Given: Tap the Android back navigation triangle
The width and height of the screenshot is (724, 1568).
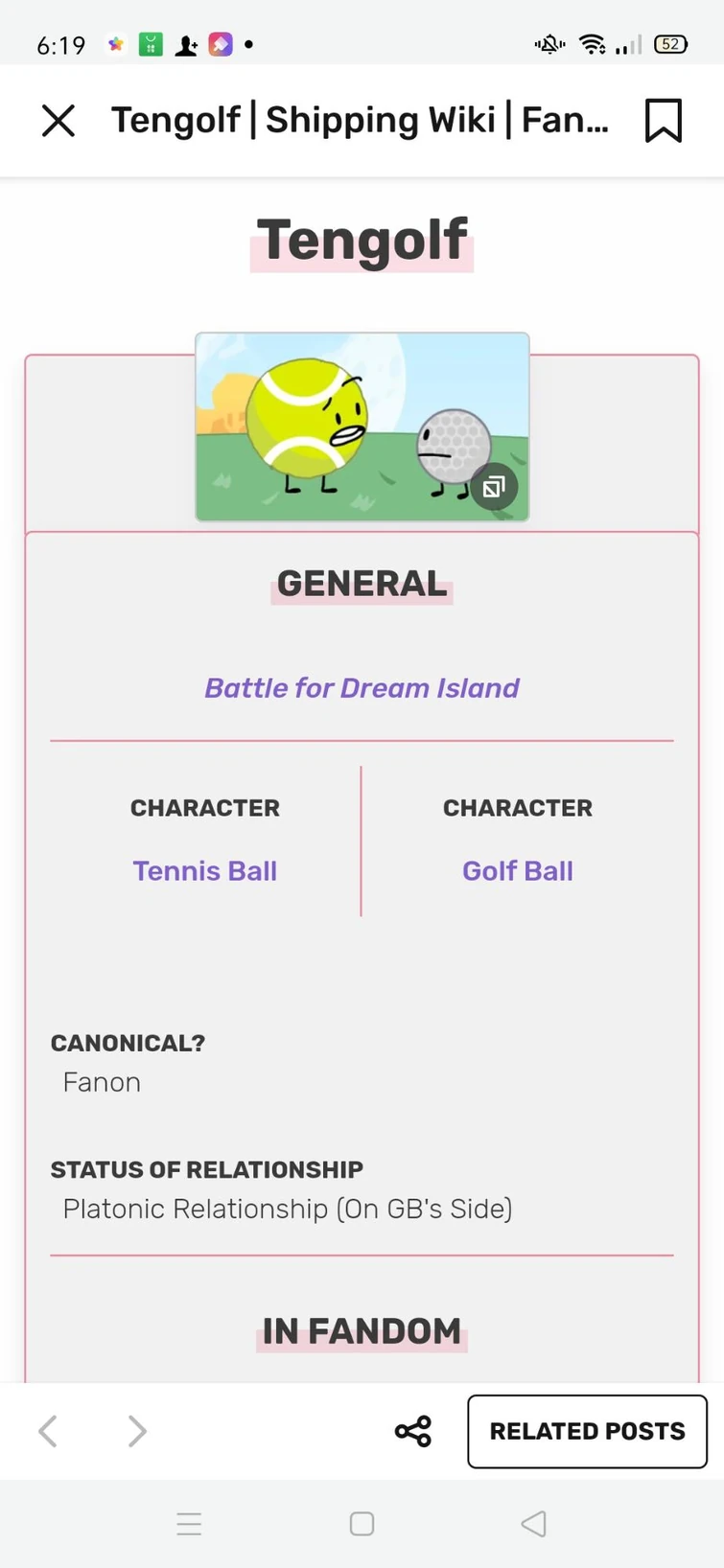Looking at the screenshot, I should point(533,1524).
